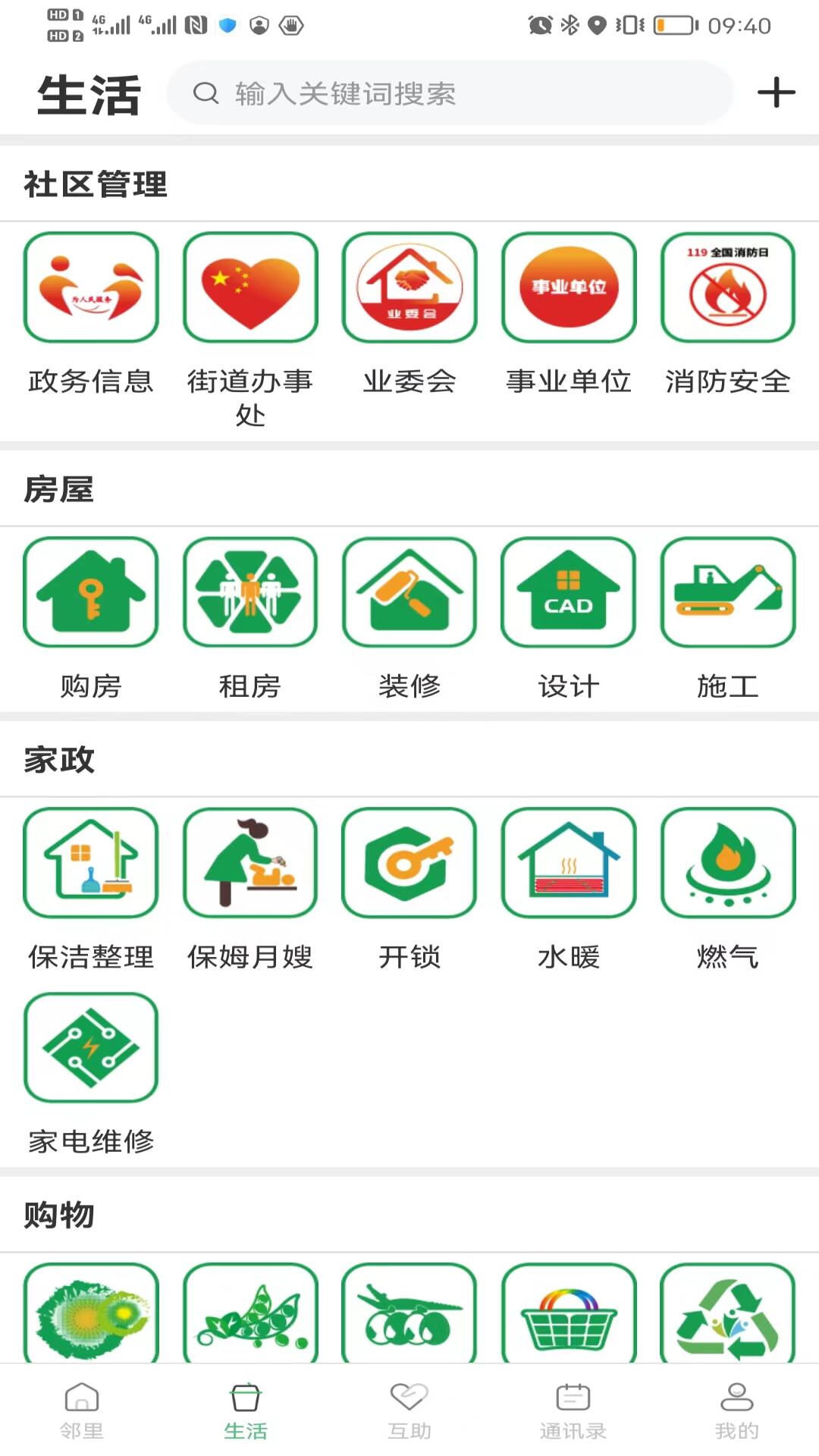819x1456 pixels.
Task: Switch to the 互助 tab
Action: pyautogui.click(x=409, y=1410)
